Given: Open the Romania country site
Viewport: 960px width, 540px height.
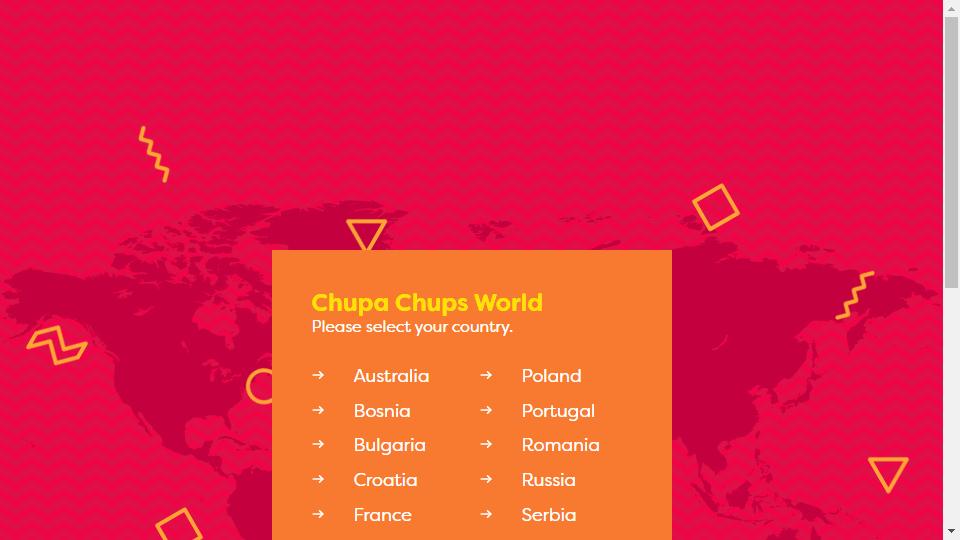Looking at the screenshot, I should pyautogui.click(x=560, y=445).
